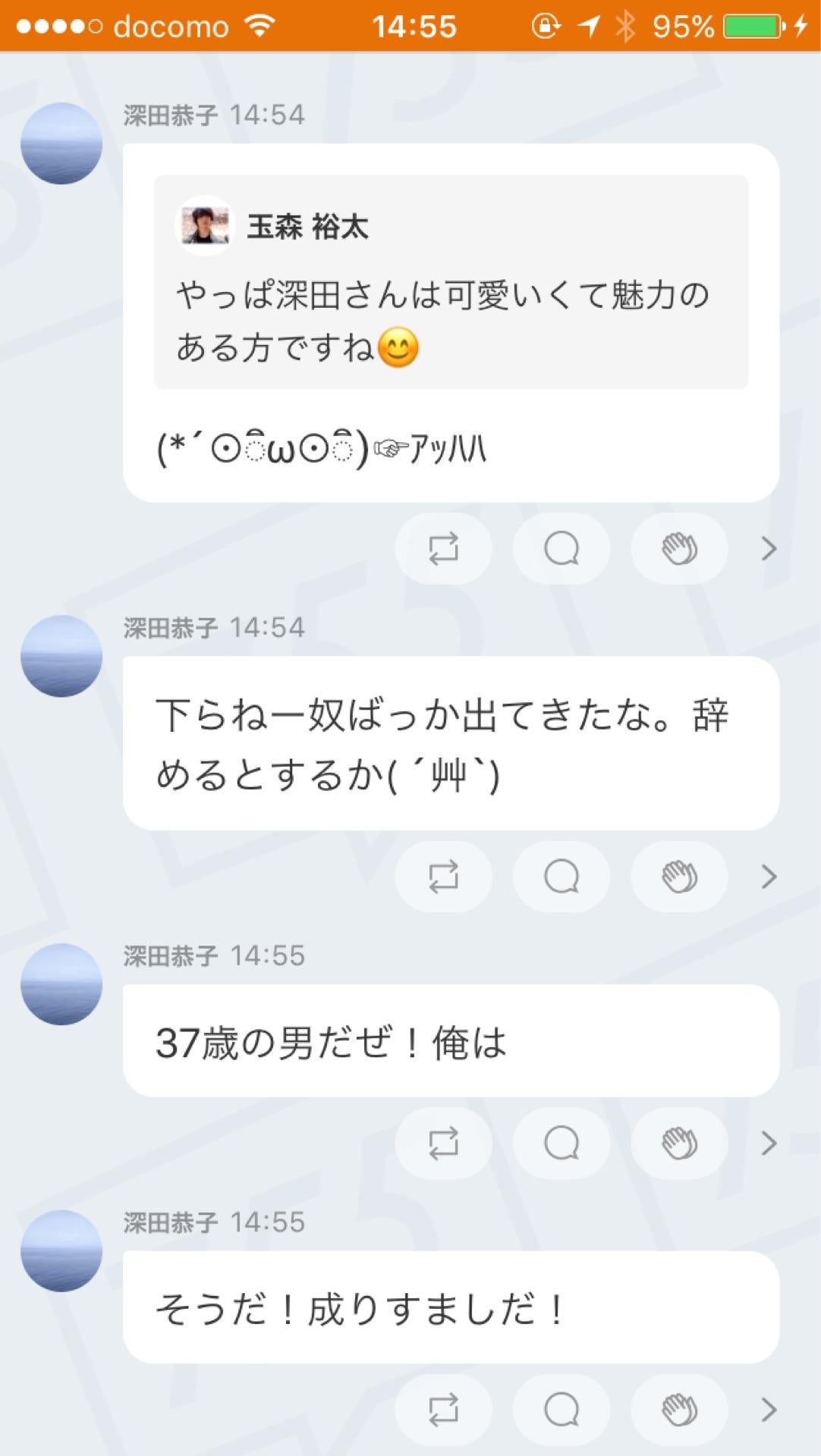This screenshot has width=821, height=1456.
Task: Expand the 下らねー奴 post with its chevron
Action: (x=771, y=876)
